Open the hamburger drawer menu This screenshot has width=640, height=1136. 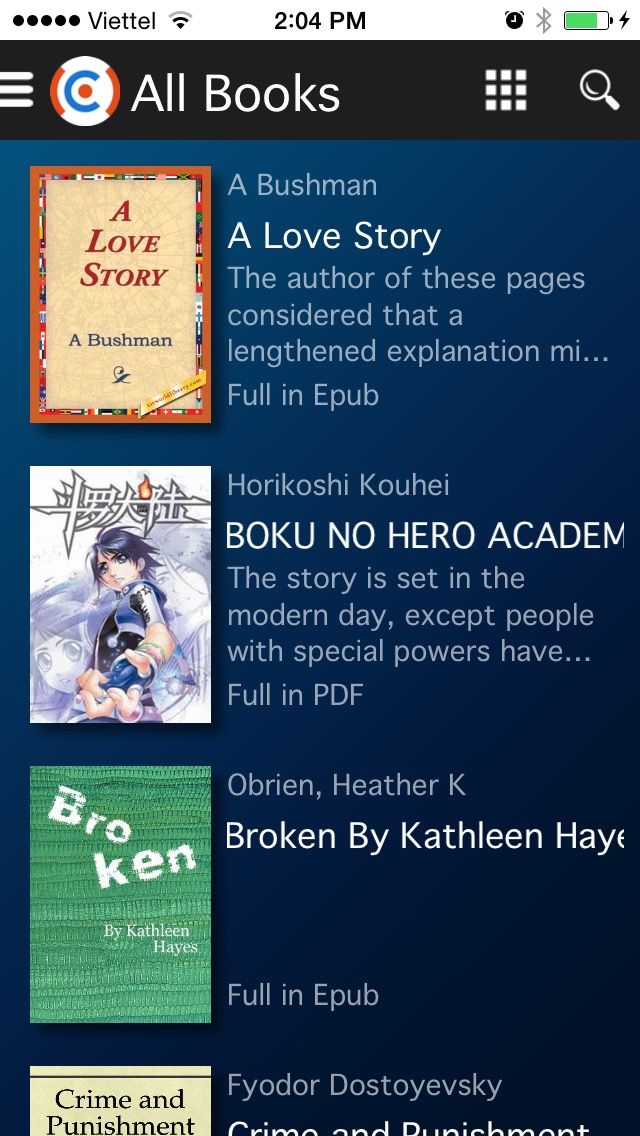click(x=17, y=90)
